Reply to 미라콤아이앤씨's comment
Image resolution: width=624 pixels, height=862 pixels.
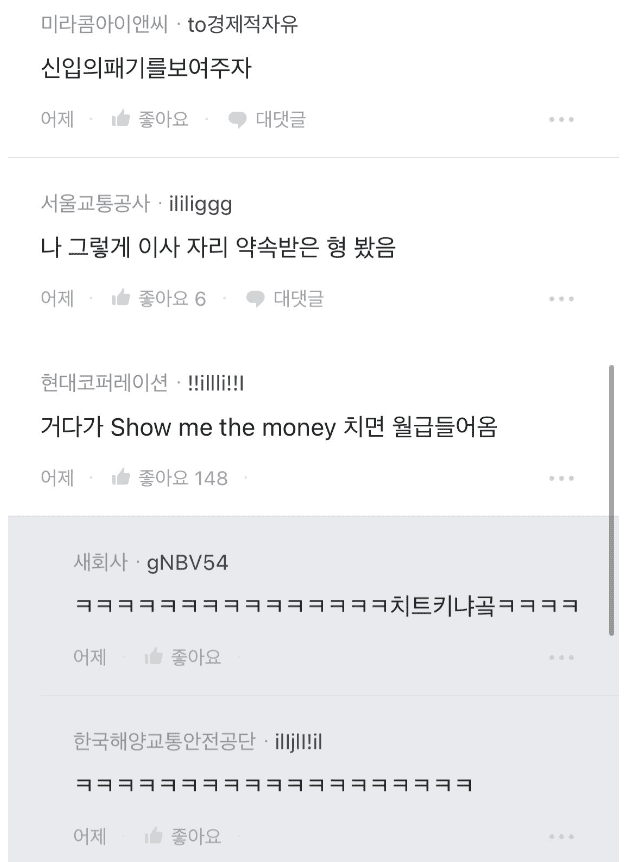pos(267,119)
